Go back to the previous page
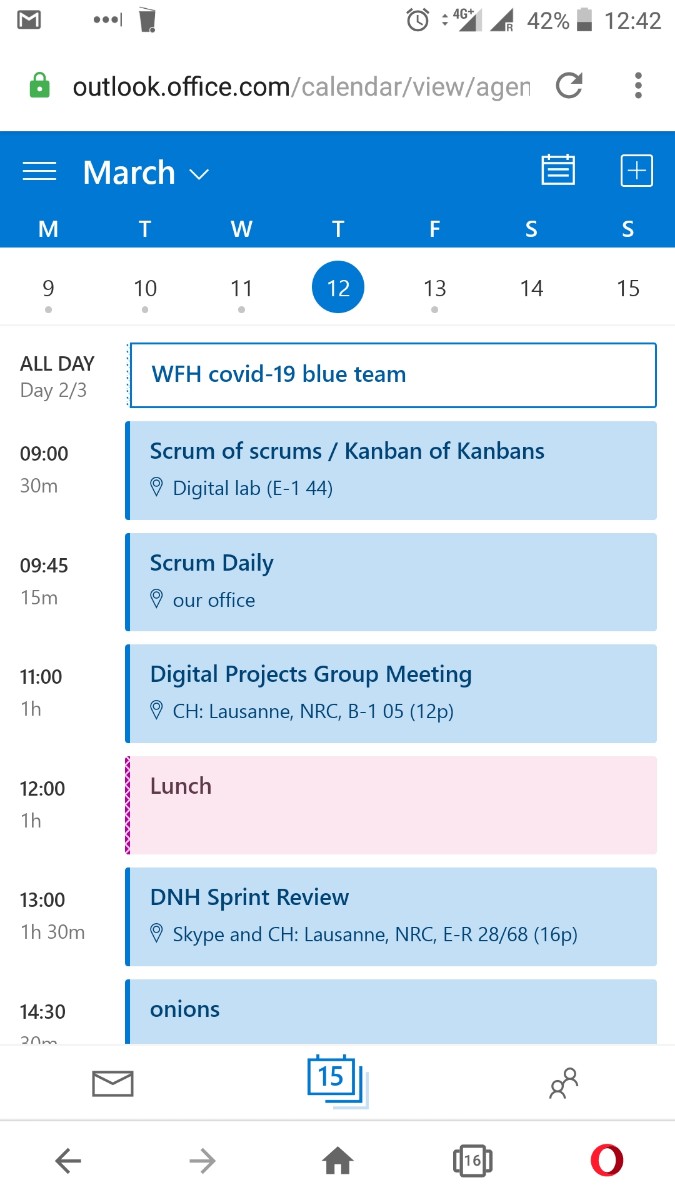The image size is (675, 1200). tap(68, 1160)
